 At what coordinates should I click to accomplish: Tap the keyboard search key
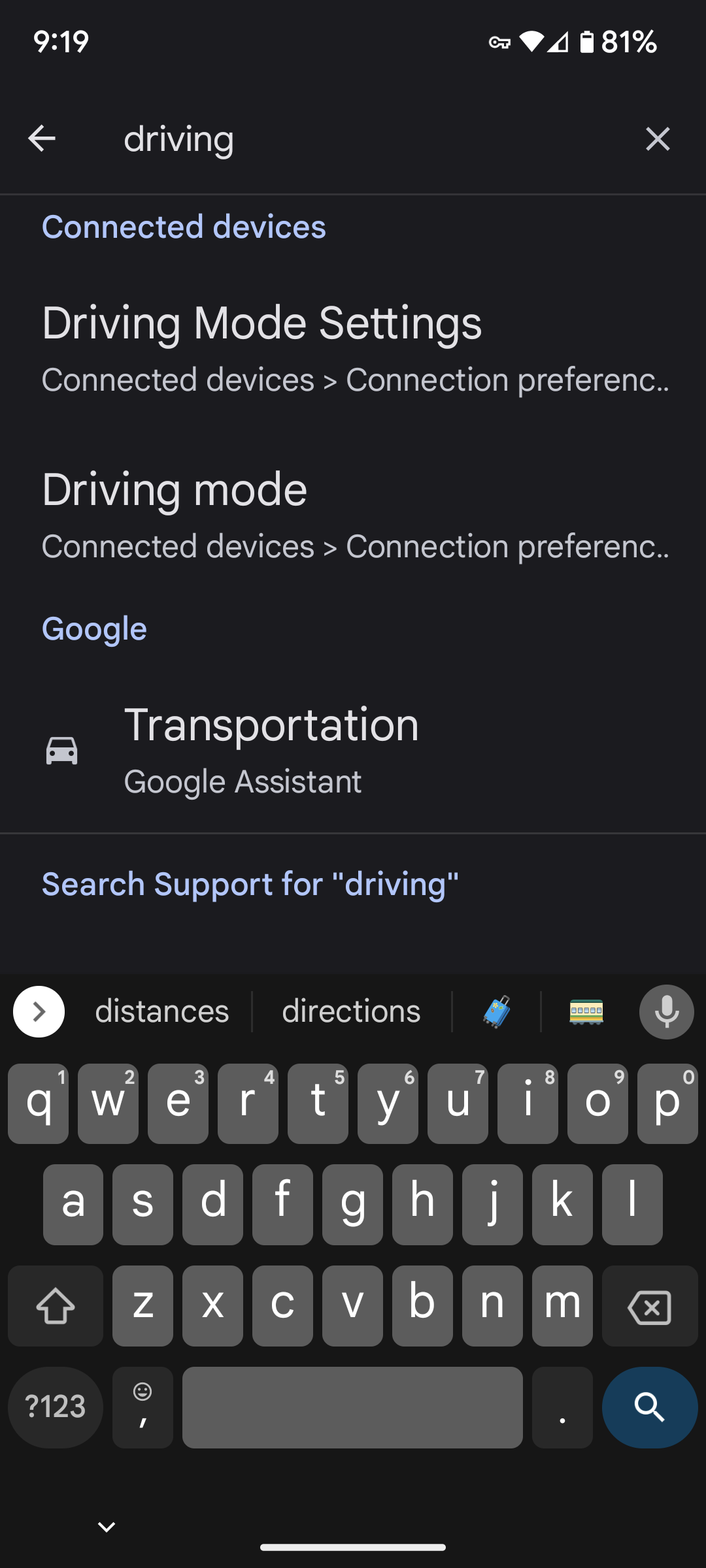click(649, 1407)
